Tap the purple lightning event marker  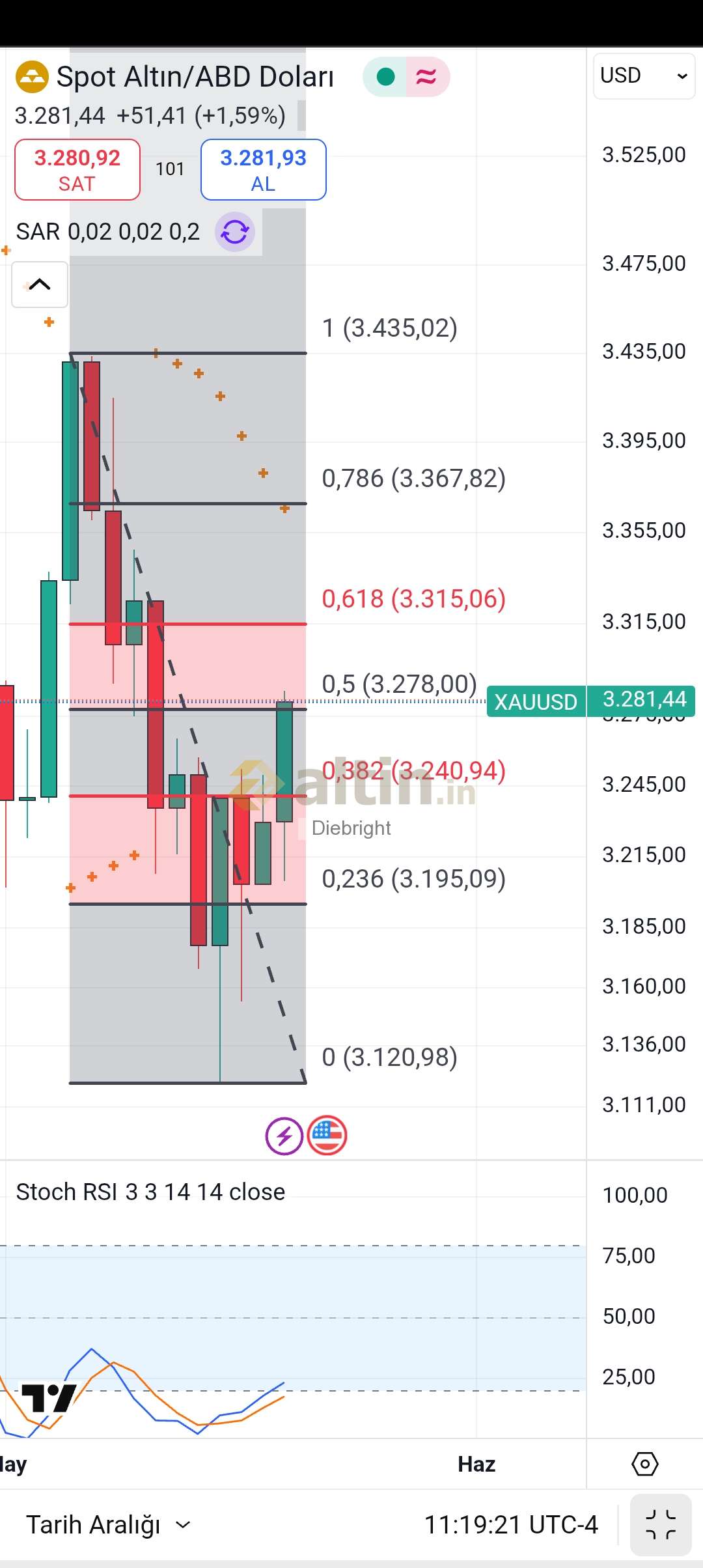(284, 1136)
